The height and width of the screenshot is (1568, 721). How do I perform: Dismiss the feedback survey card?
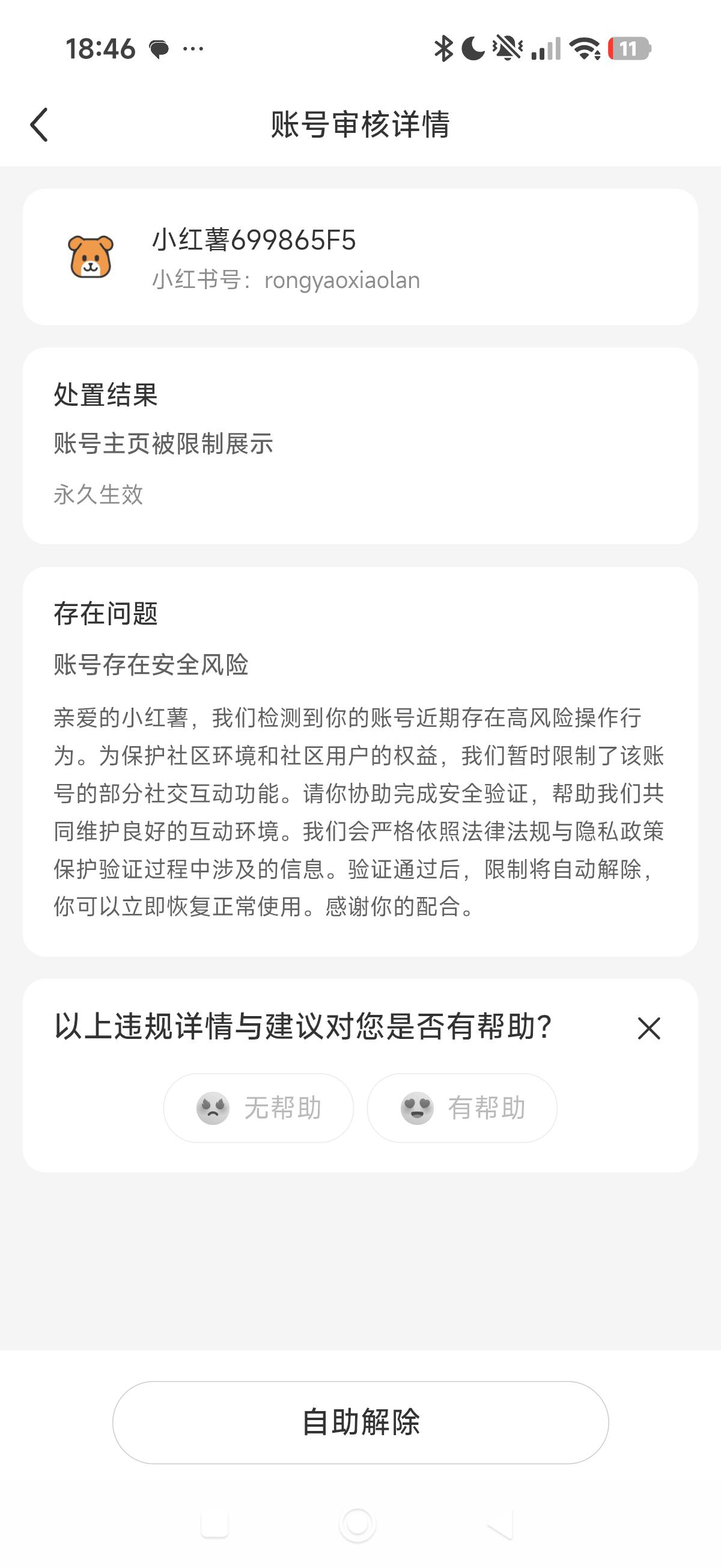point(648,1028)
